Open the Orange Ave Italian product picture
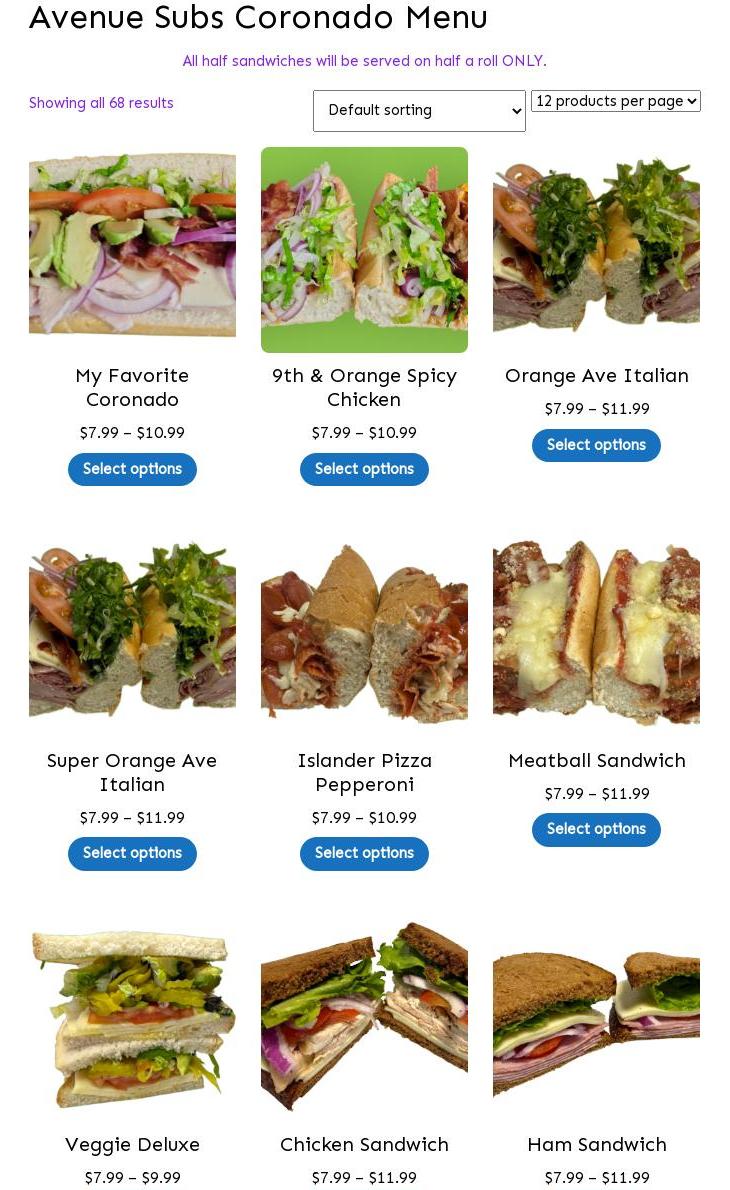Screen dimensions: 730x1190 tap(596, 246)
